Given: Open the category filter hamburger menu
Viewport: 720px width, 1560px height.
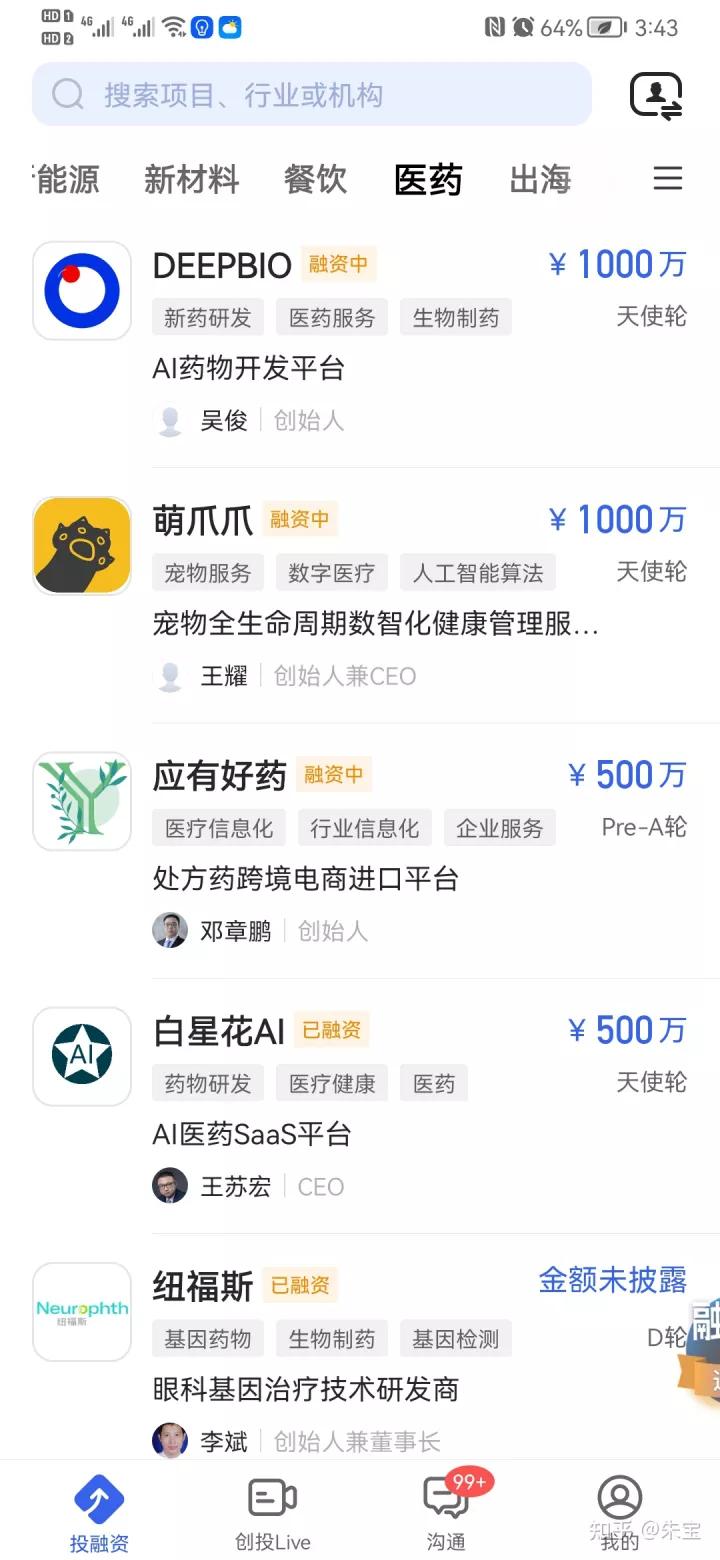Looking at the screenshot, I should point(667,179).
